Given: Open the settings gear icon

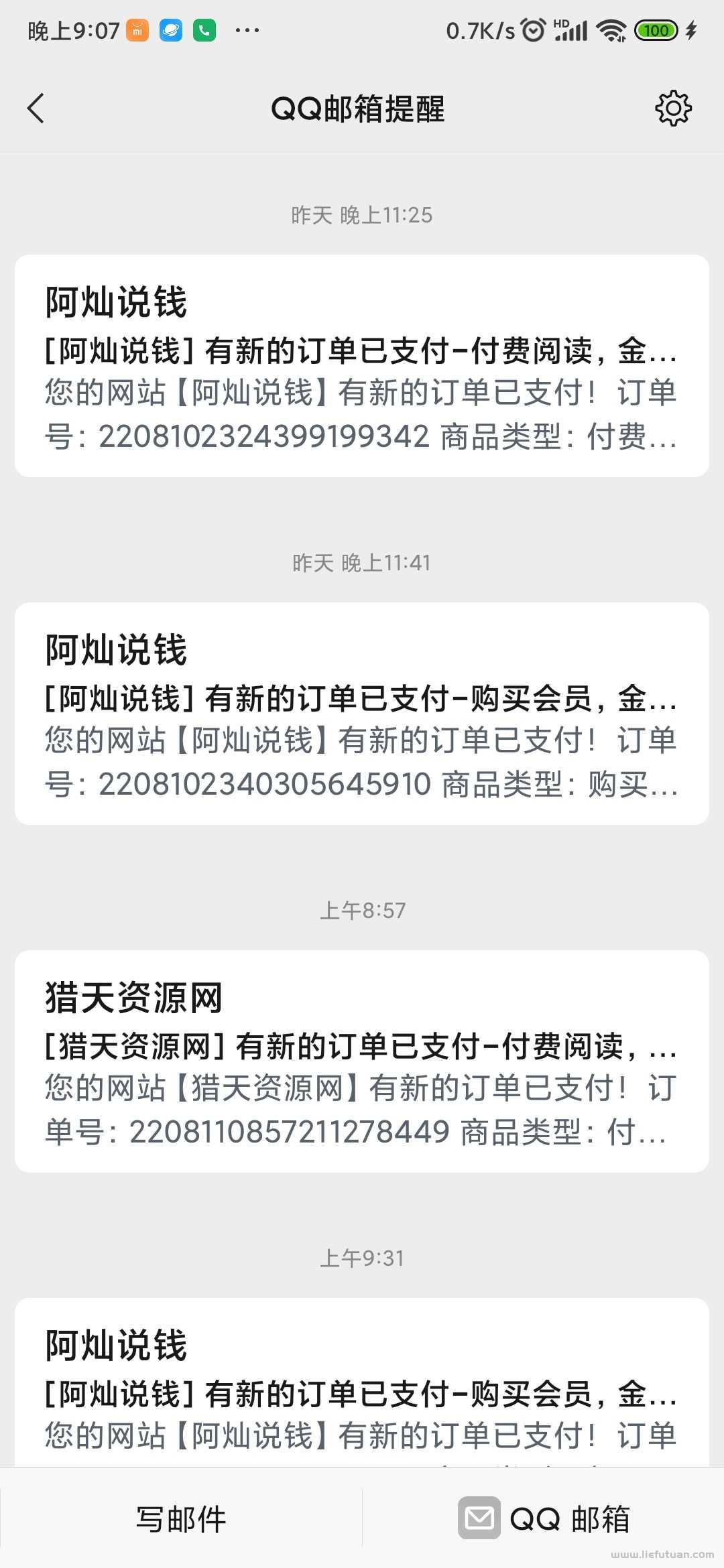Looking at the screenshot, I should pos(673,109).
